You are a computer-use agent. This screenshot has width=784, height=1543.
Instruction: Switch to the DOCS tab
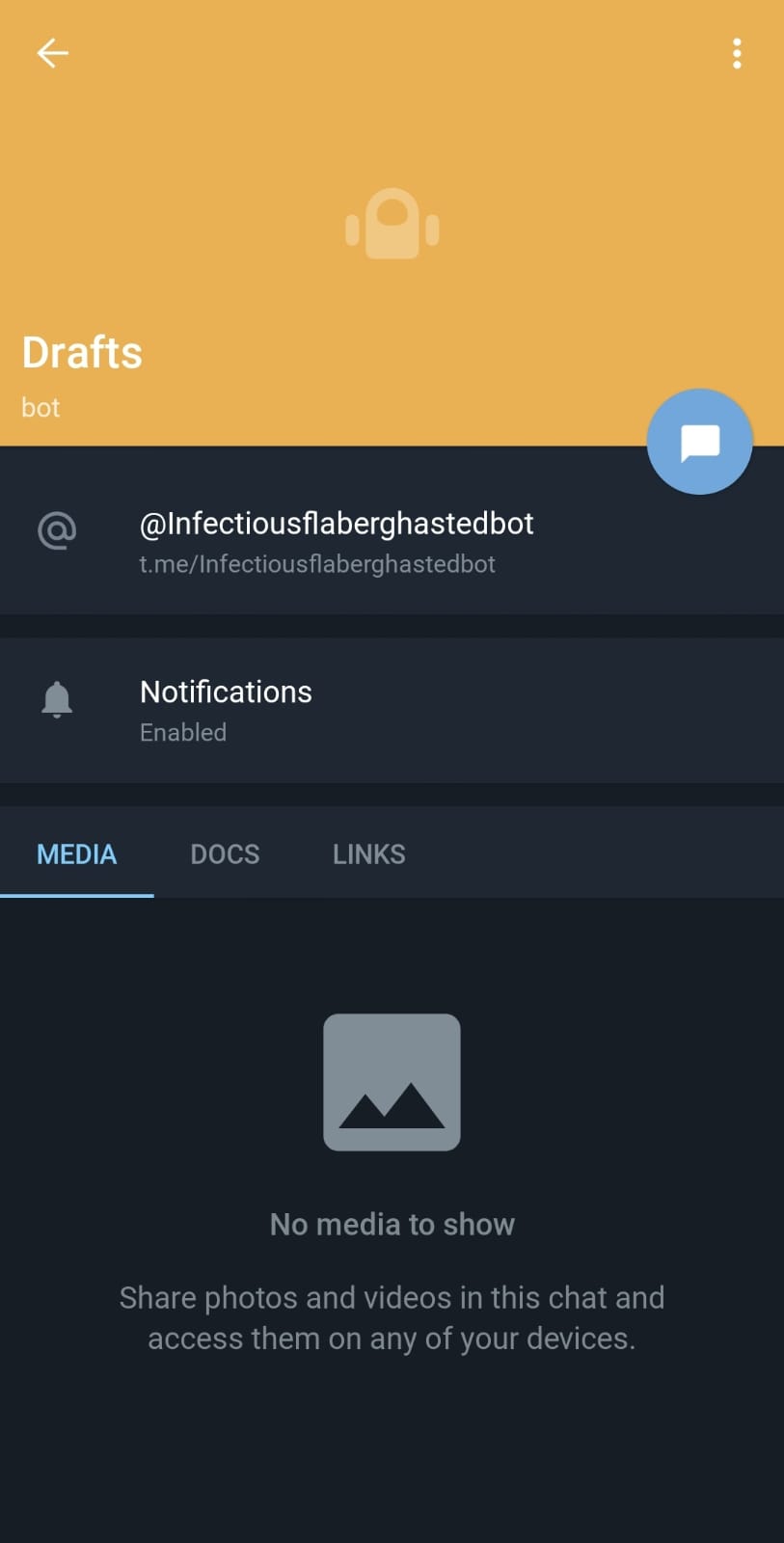pyautogui.click(x=225, y=853)
